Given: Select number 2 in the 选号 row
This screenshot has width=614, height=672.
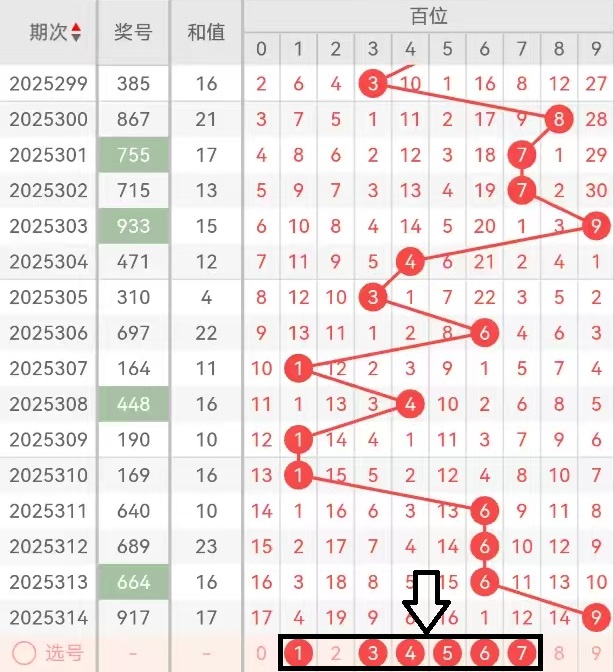Looking at the screenshot, I should click(x=336, y=654).
